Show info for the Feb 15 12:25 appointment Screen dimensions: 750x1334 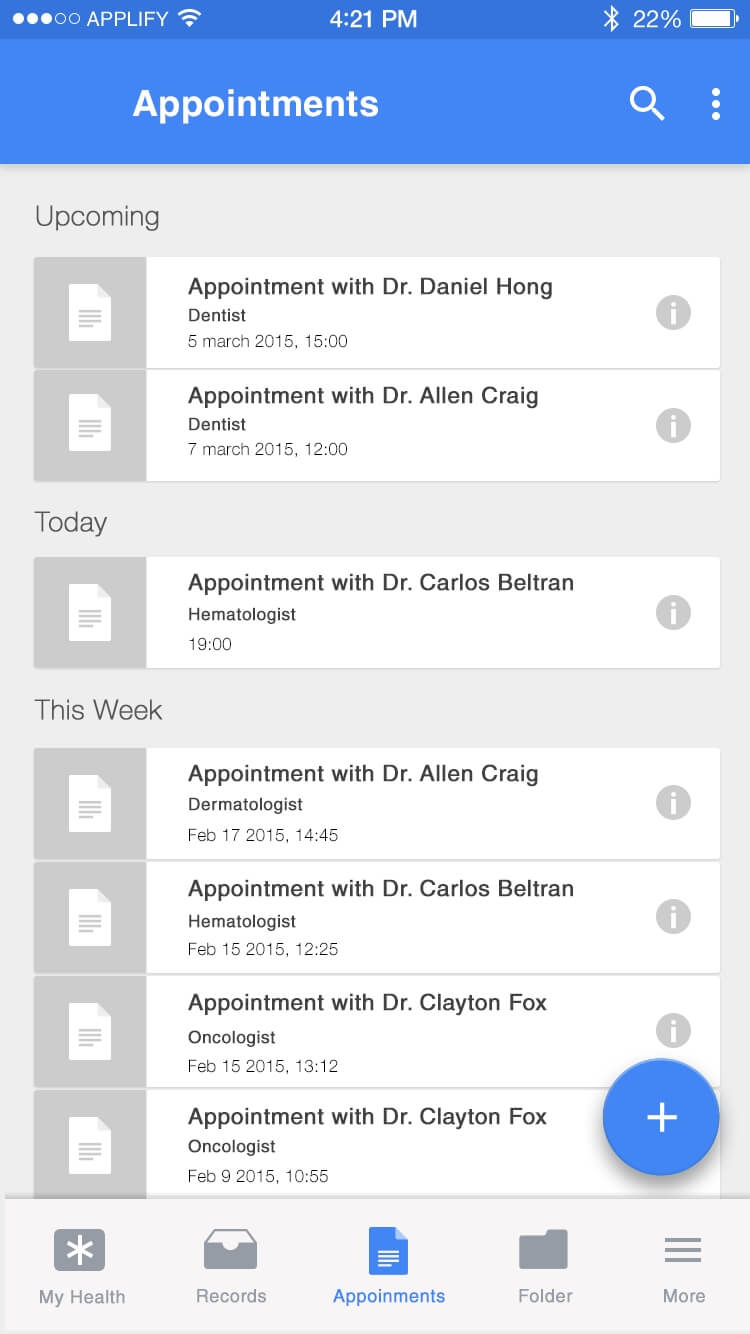(x=673, y=916)
